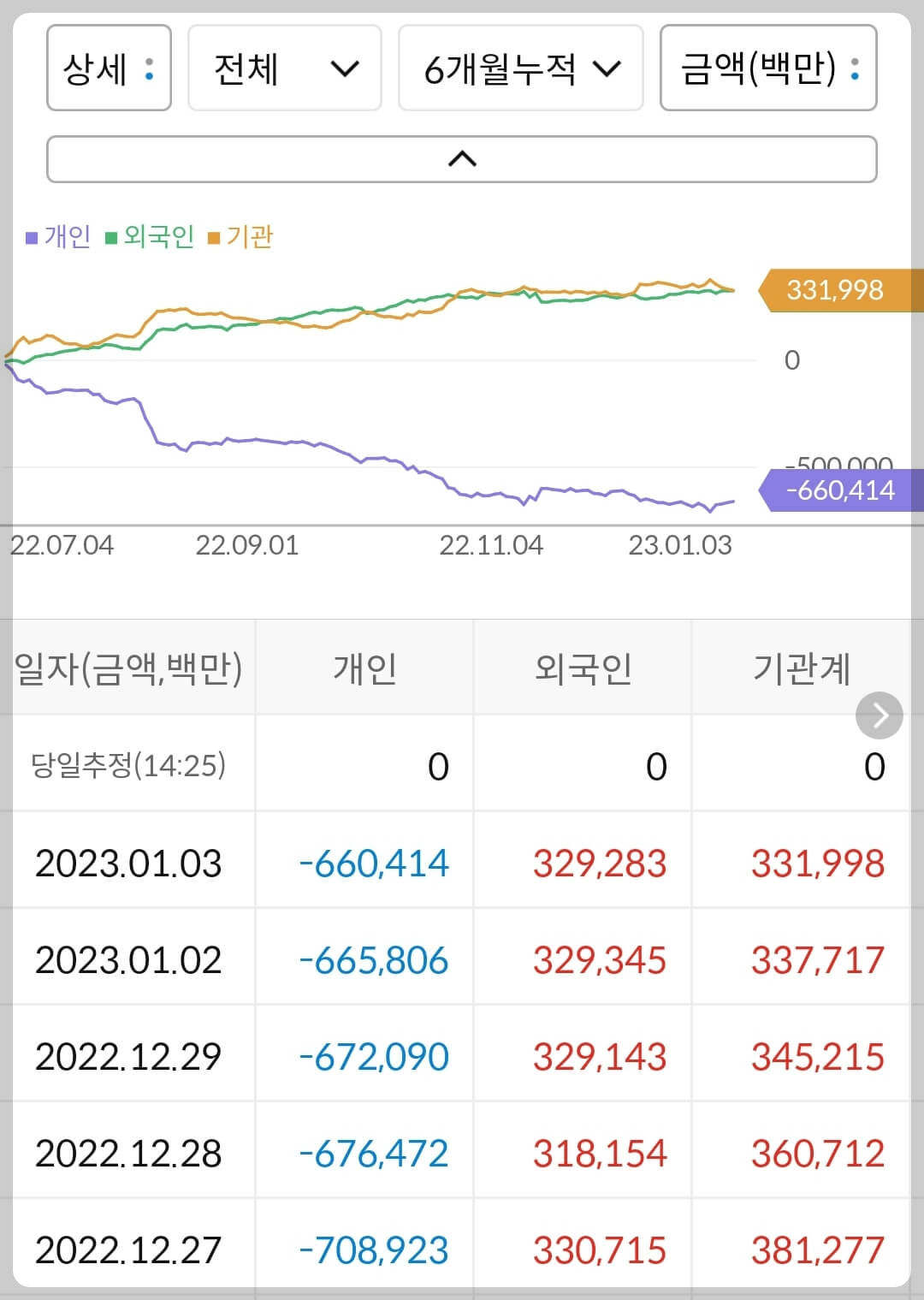Click the 당일추정(14:25) estimate row

(x=127, y=766)
